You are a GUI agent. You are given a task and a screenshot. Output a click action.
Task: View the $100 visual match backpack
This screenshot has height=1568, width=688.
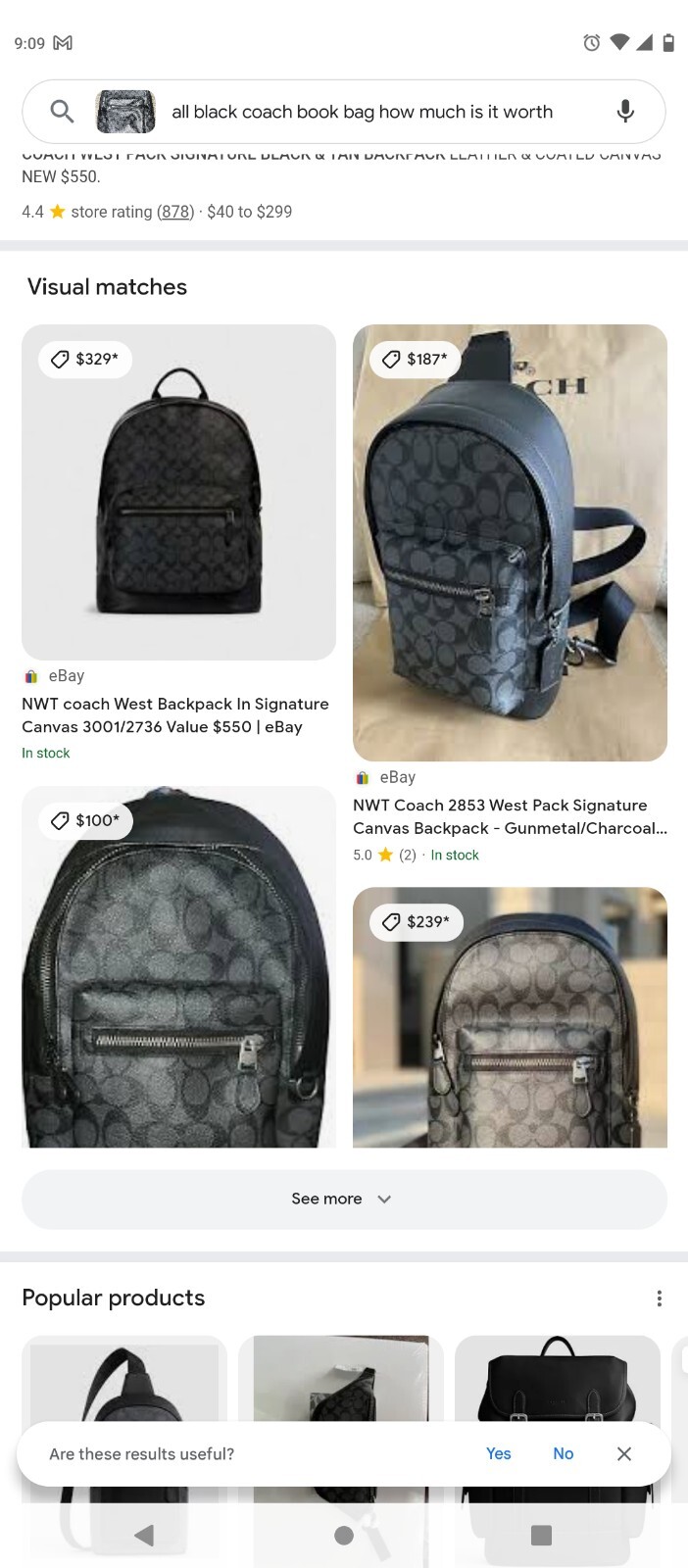tap(178, 966)
